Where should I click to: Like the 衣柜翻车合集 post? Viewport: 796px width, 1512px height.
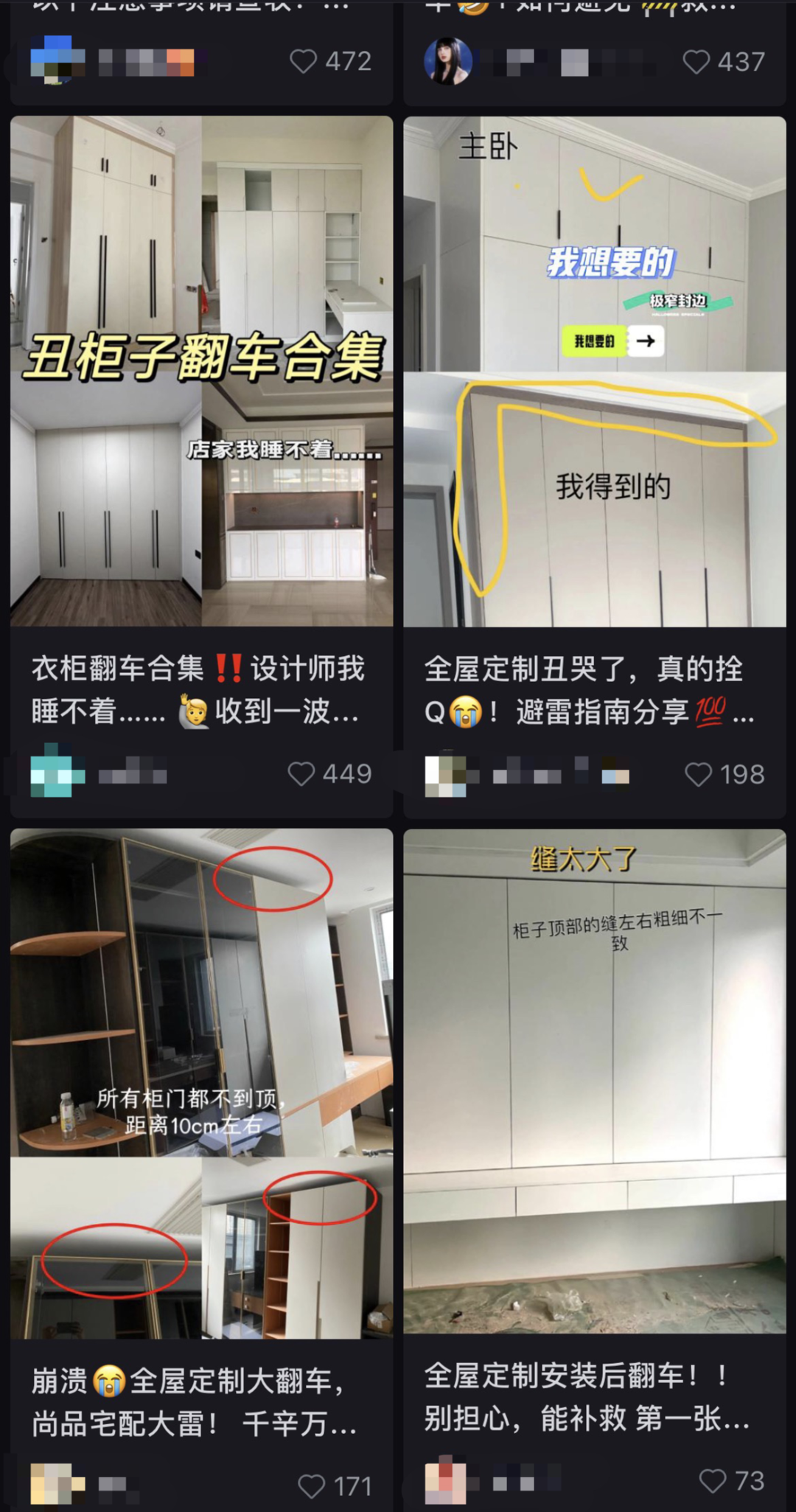click(301, 774)
